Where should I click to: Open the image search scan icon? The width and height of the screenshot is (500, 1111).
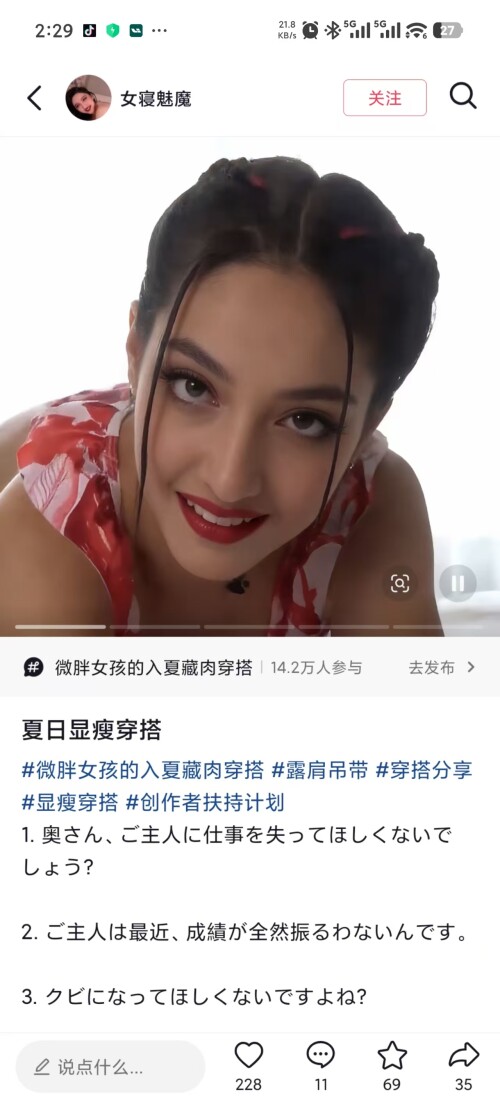pos(400,584)
